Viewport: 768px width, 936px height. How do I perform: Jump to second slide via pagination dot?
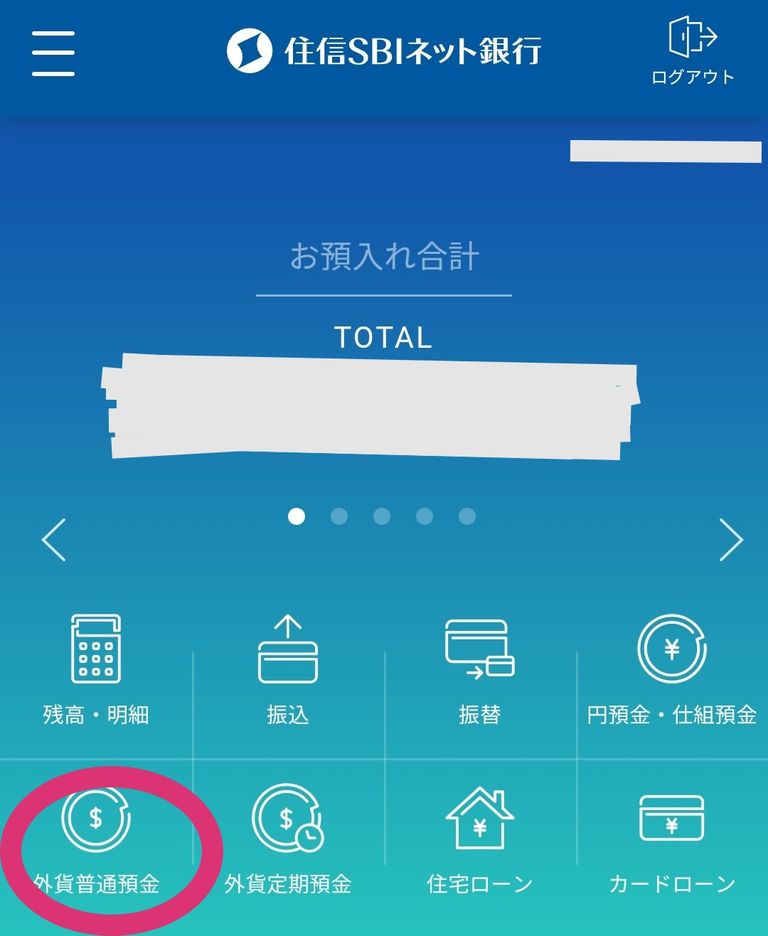tap(339, 517)
